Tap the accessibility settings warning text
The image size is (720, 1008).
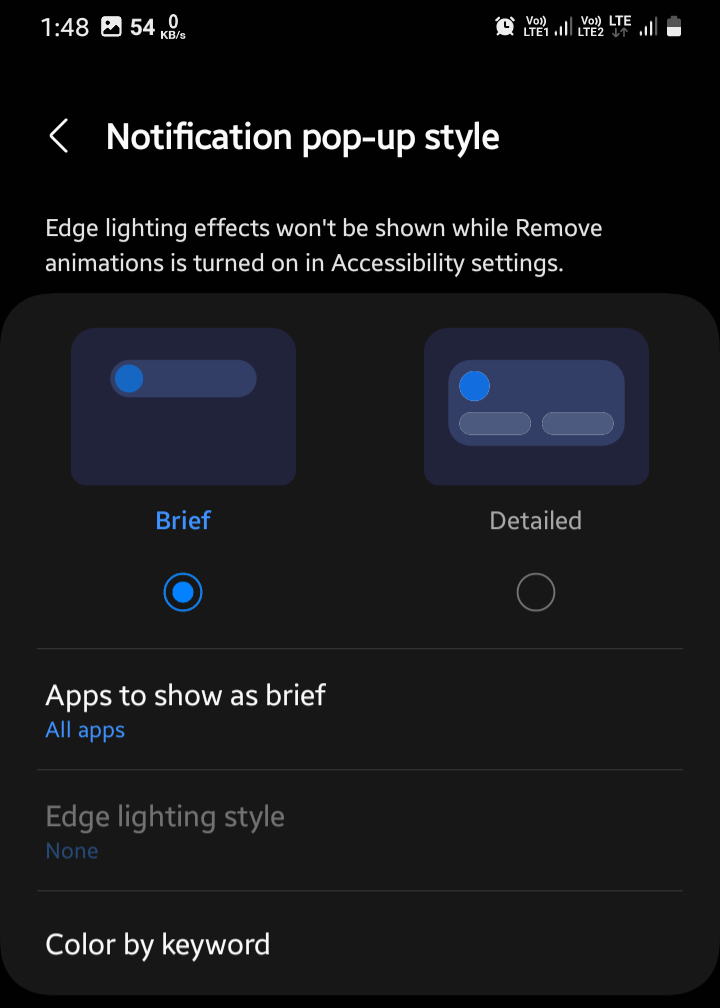[x=323, y=245]
